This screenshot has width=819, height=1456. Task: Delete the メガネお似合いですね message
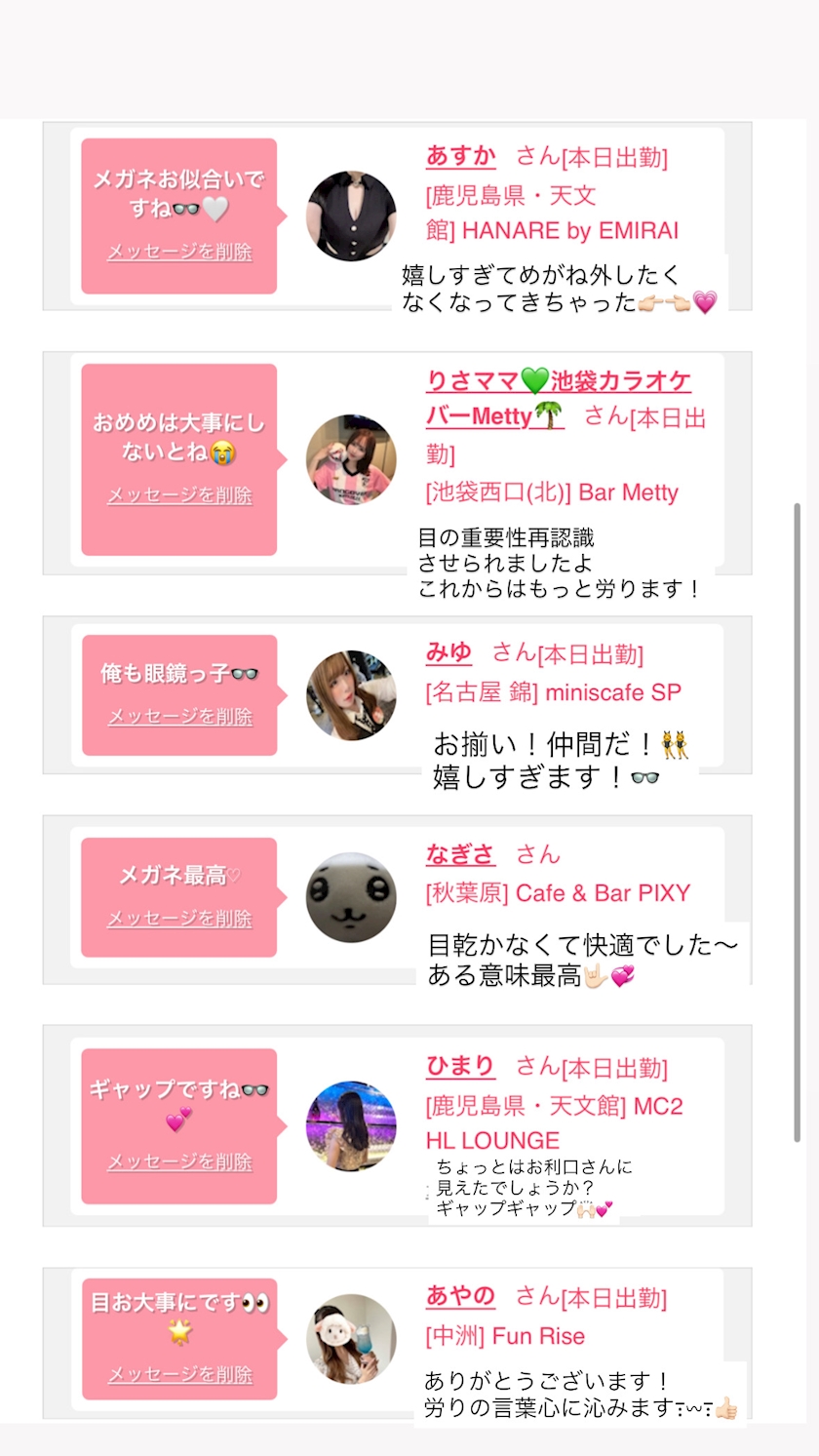coord(179,252)
